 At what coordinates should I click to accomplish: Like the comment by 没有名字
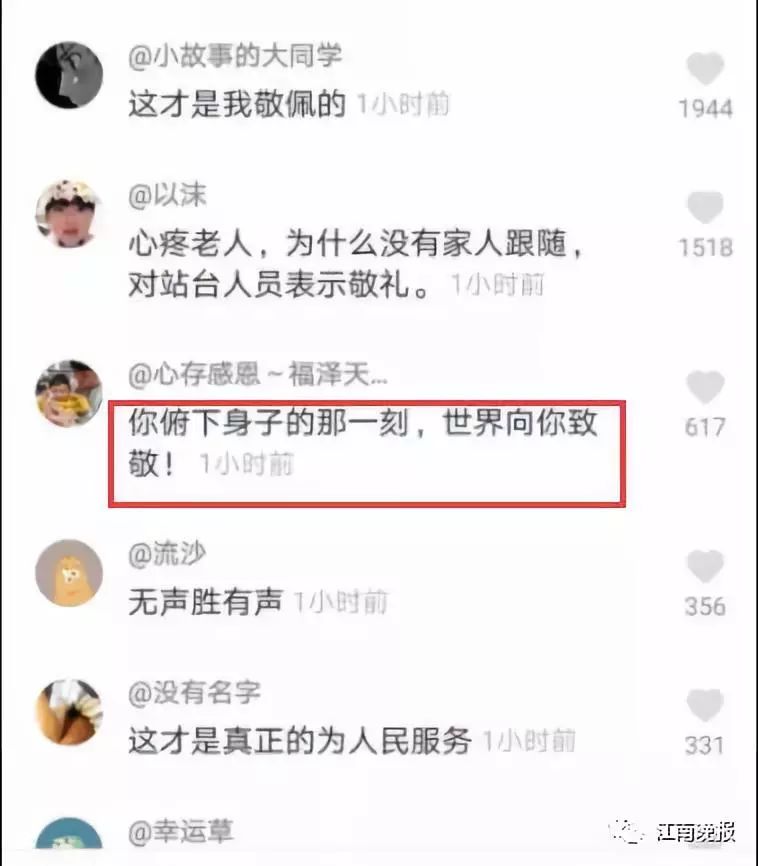706,705
